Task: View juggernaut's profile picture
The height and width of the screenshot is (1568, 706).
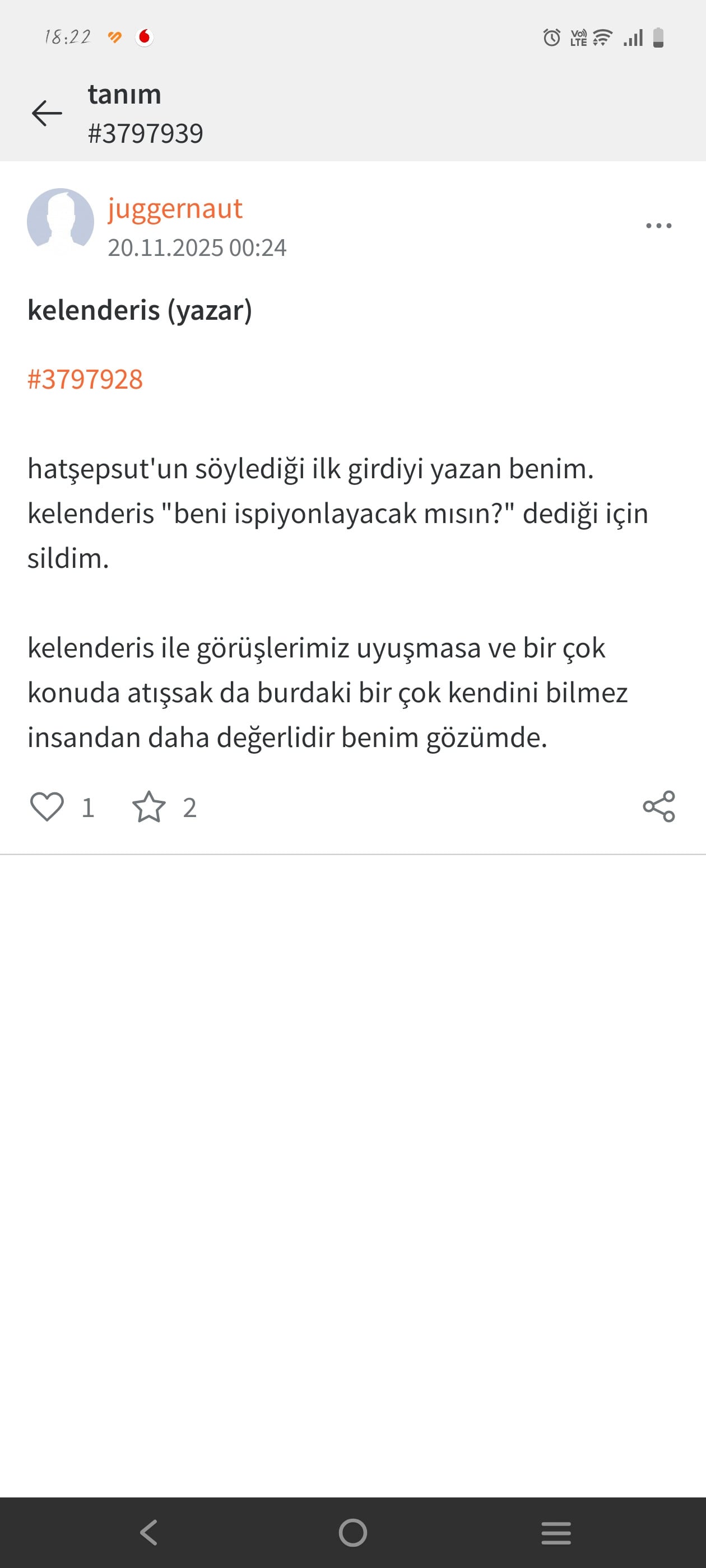Action: click(x=61, y=221)
